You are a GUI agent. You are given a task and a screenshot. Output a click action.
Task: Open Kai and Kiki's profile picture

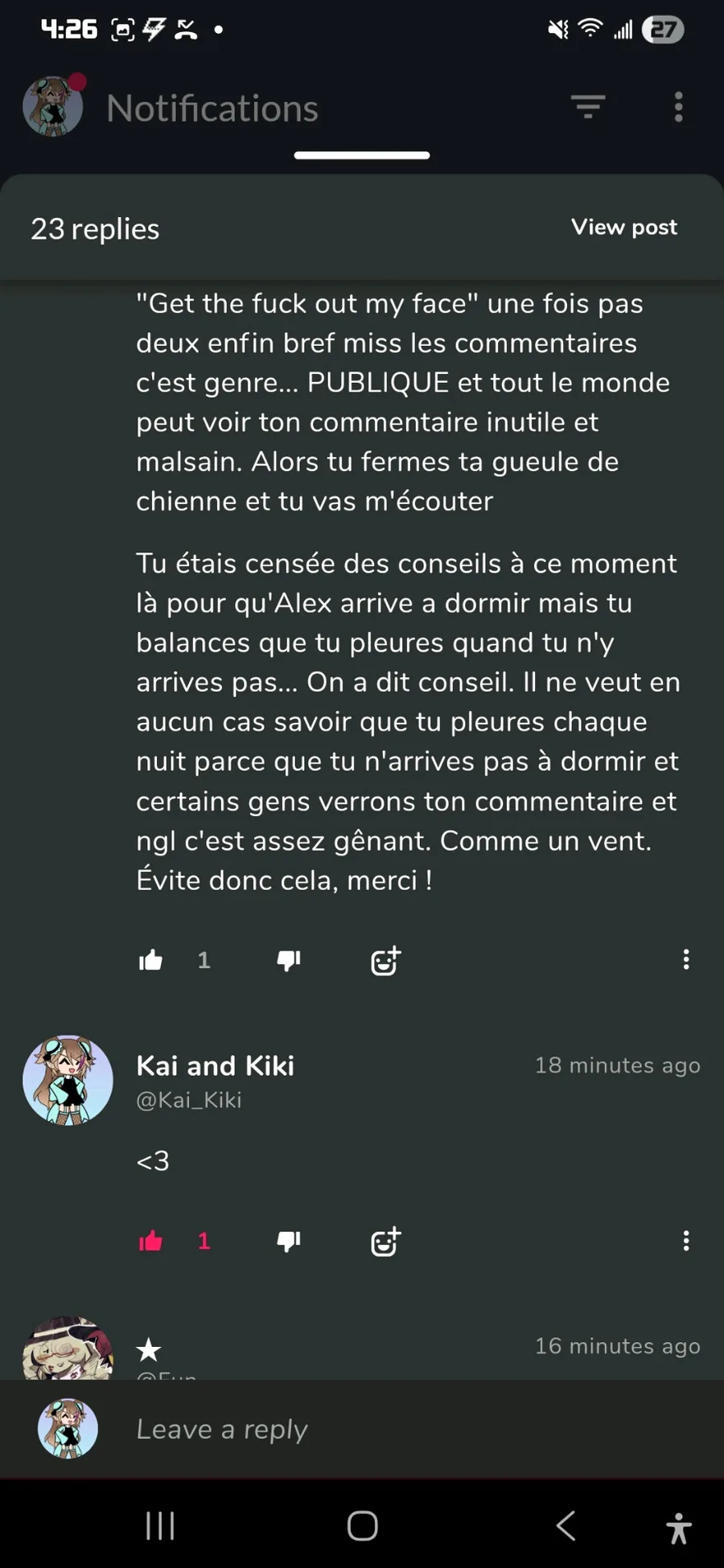pos(68,1080)
